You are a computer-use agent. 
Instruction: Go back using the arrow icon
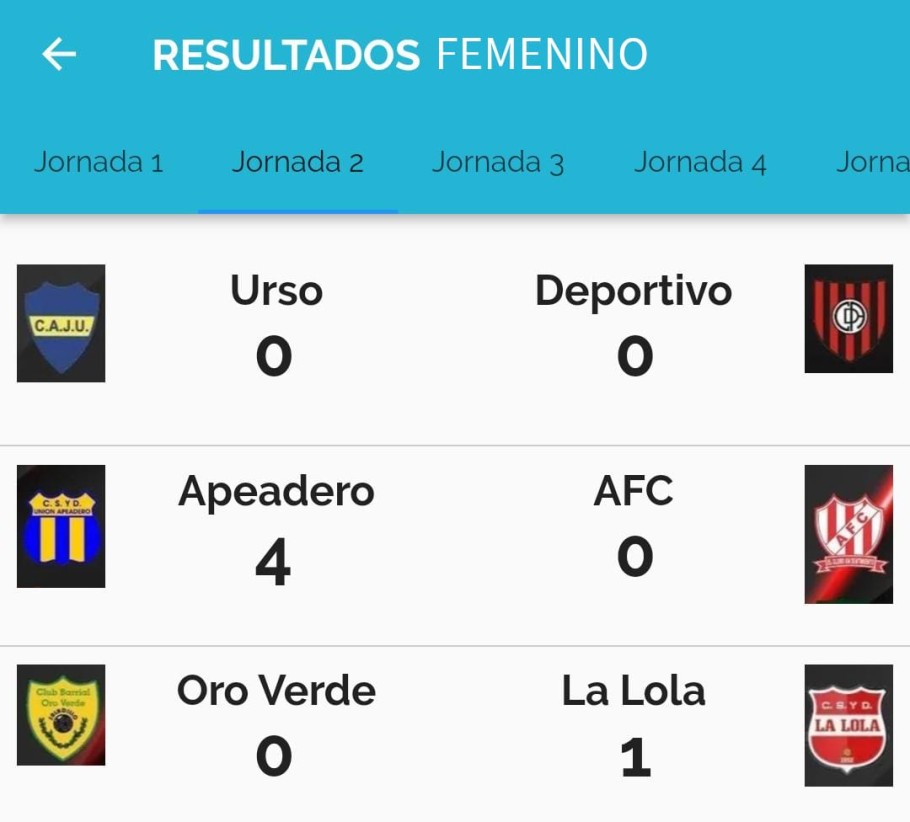pos(59,54)
